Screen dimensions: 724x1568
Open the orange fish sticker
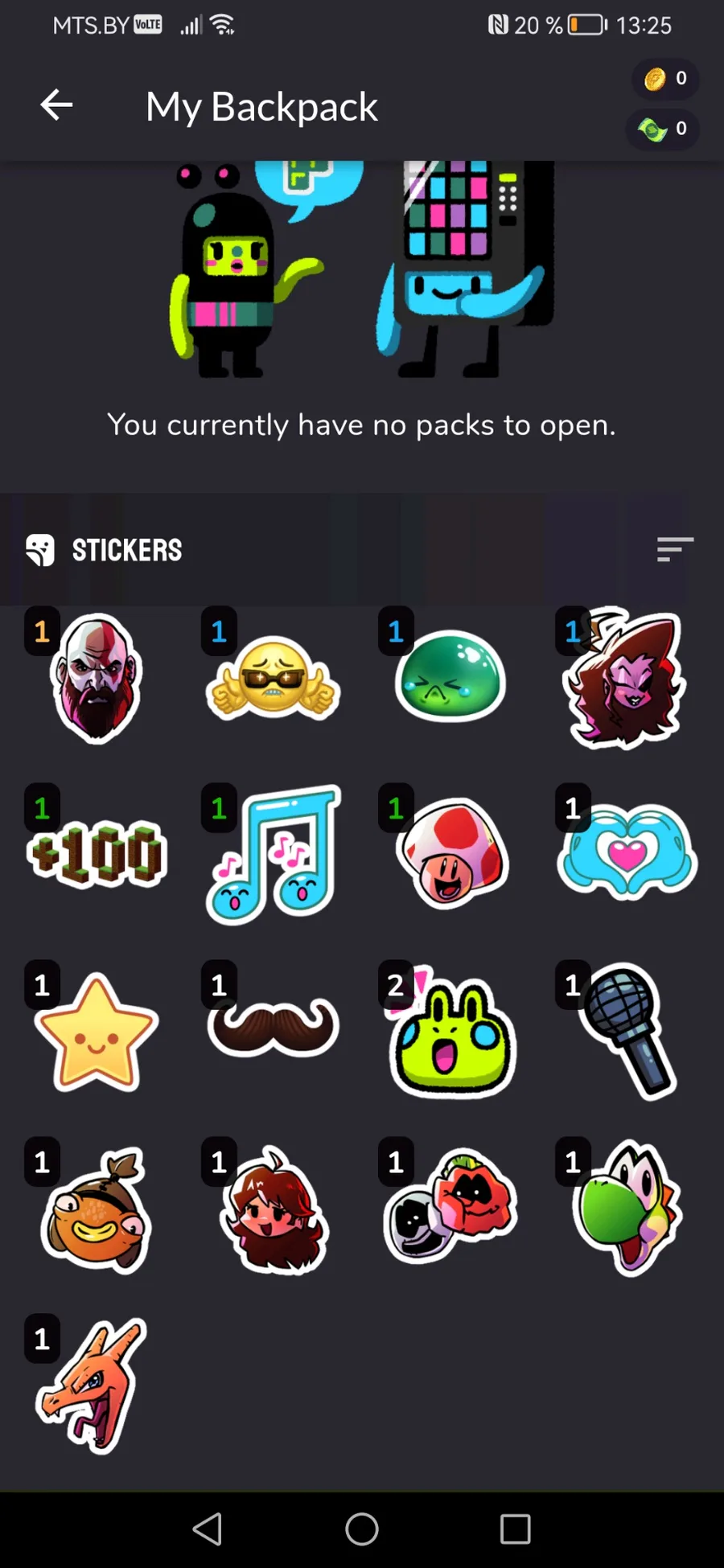point(97,1210)
